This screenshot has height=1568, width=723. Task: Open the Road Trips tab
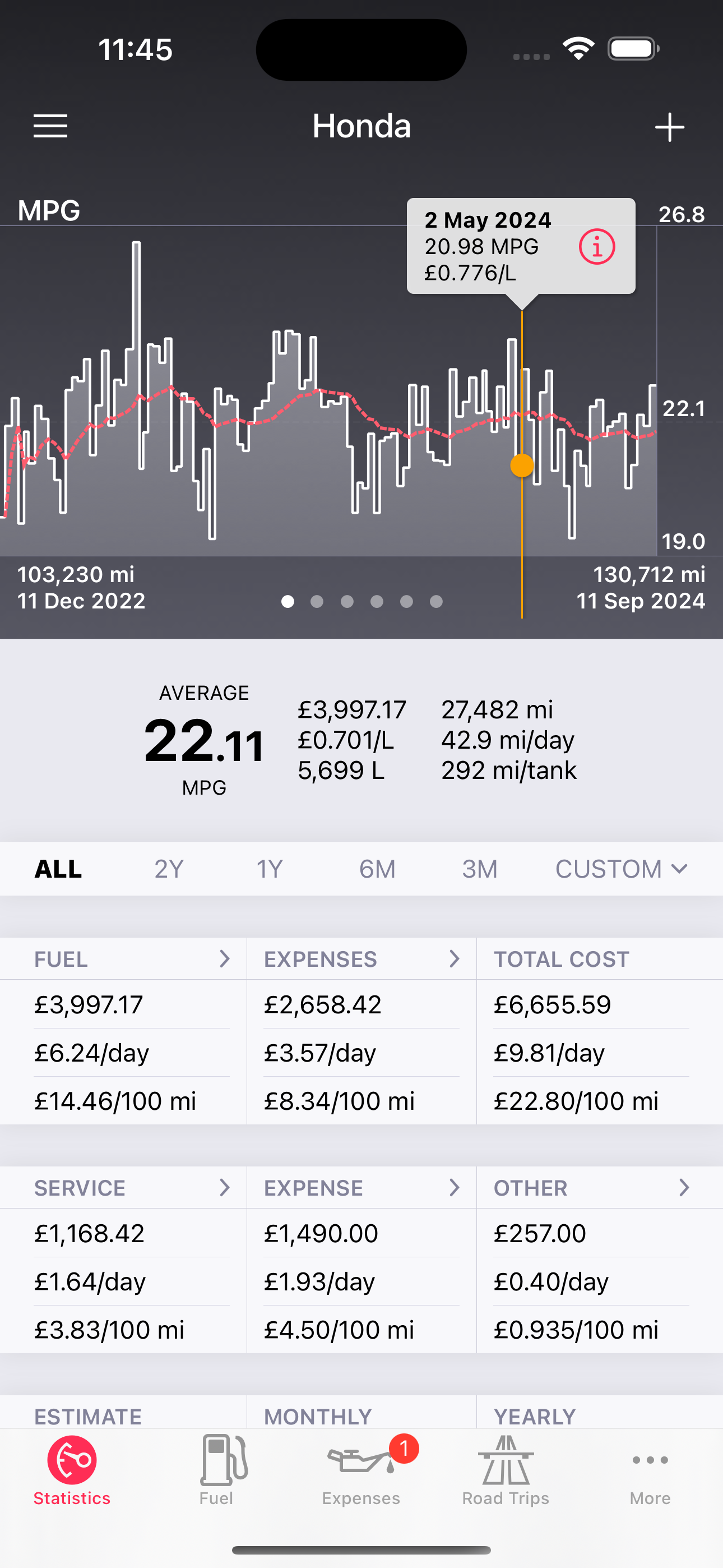pos(506,1470)
